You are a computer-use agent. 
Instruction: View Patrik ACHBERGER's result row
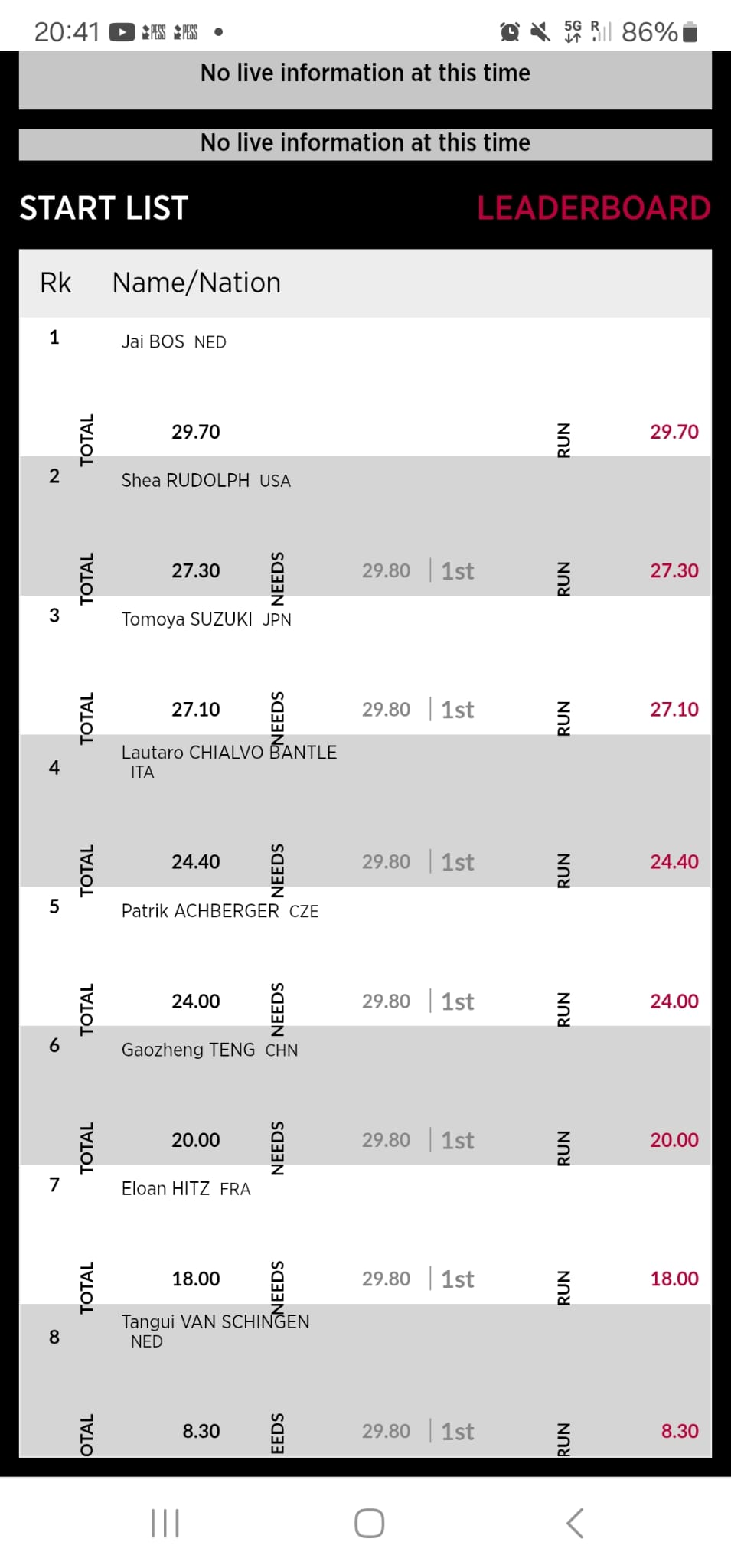365,956
